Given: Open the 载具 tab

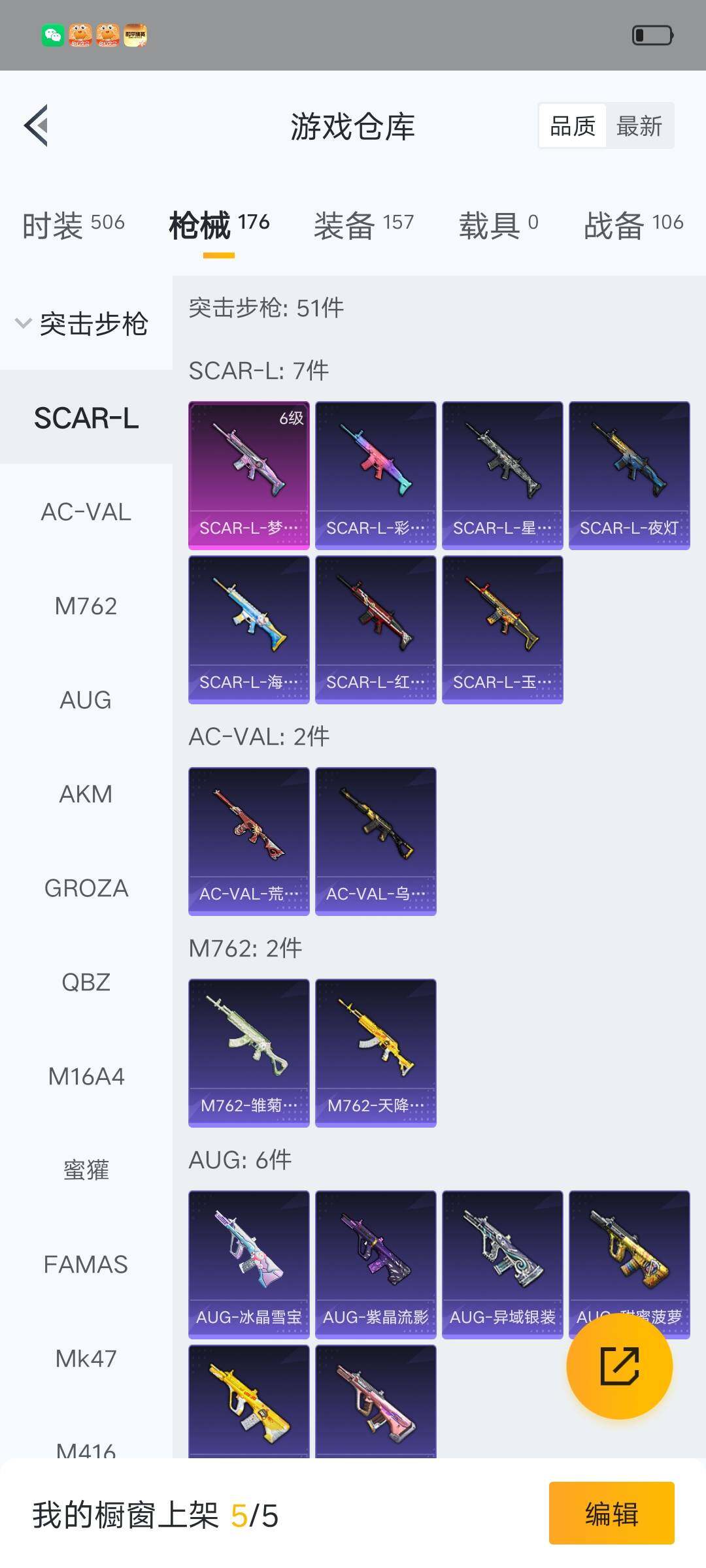Looking at the screenshot, I should (x=498, y=225).
